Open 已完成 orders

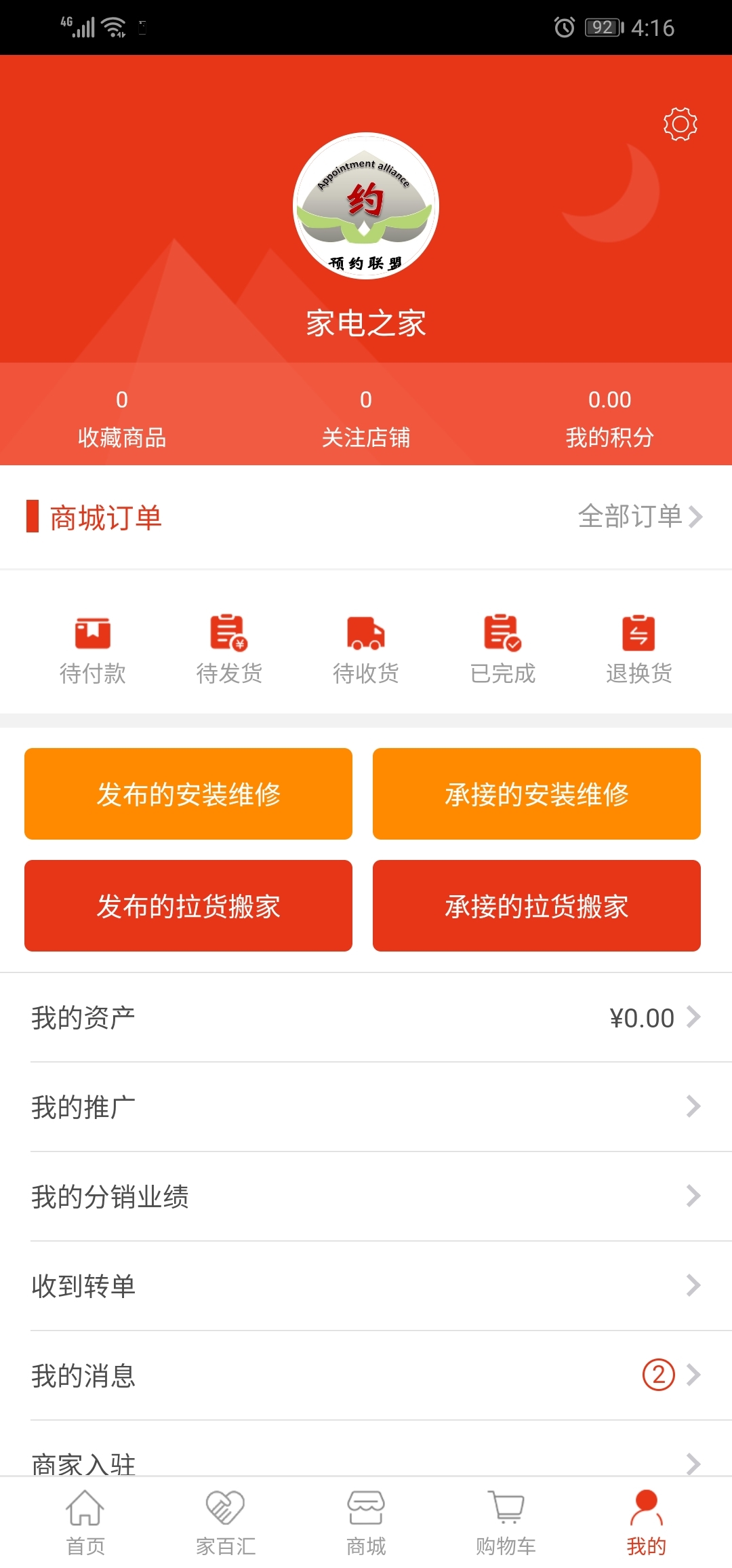503,650
